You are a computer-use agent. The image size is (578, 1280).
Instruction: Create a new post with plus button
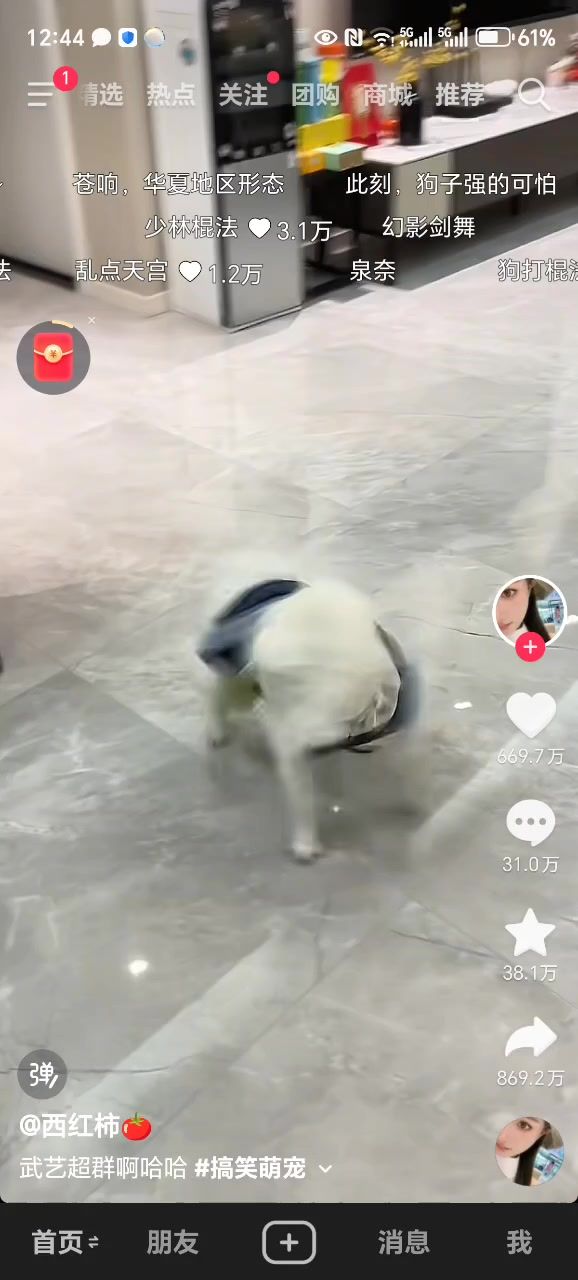tap(289, 1242)
